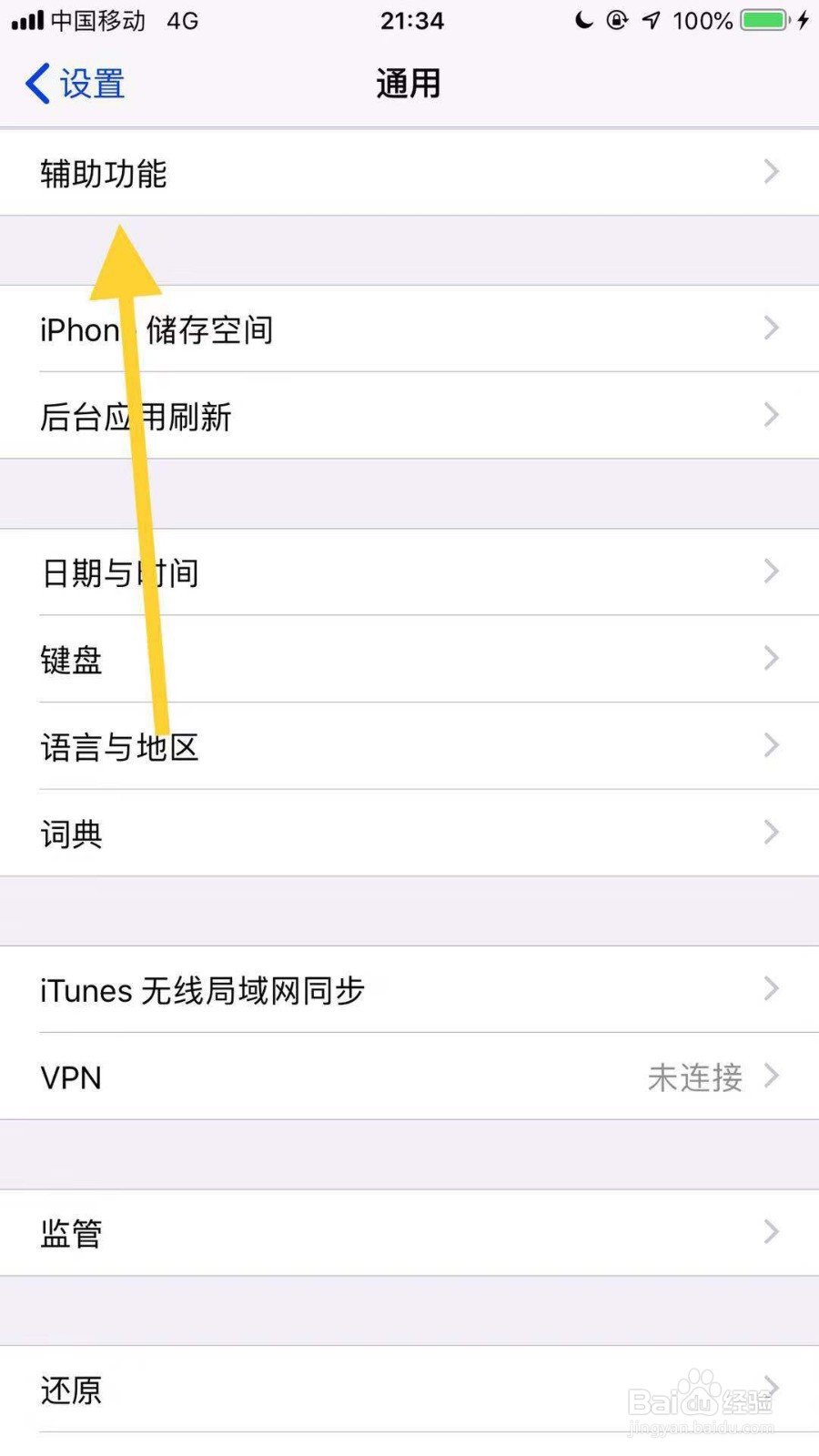Click the charging bolt icon beside battery
This screenshot has width=819, height=1456.
(x=803, y=20)
